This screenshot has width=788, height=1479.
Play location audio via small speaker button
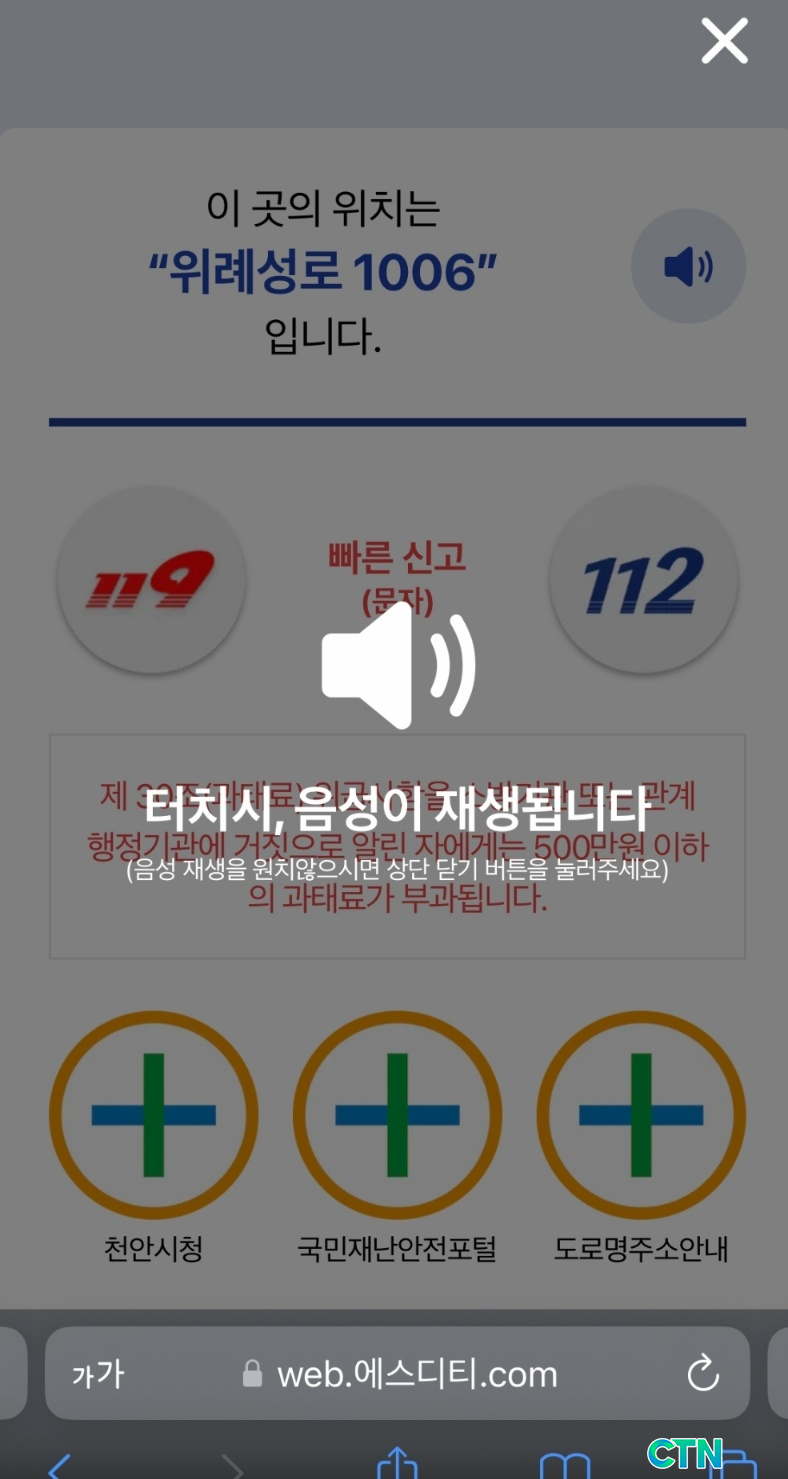(688, 266)
